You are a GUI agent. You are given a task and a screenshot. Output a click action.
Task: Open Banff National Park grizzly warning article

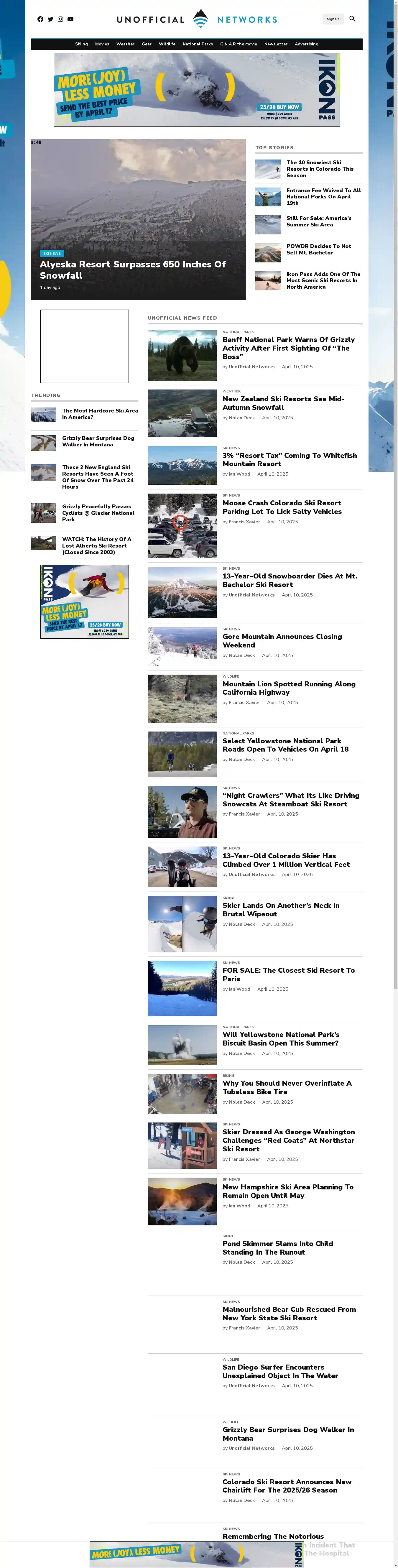coord(288,348)
